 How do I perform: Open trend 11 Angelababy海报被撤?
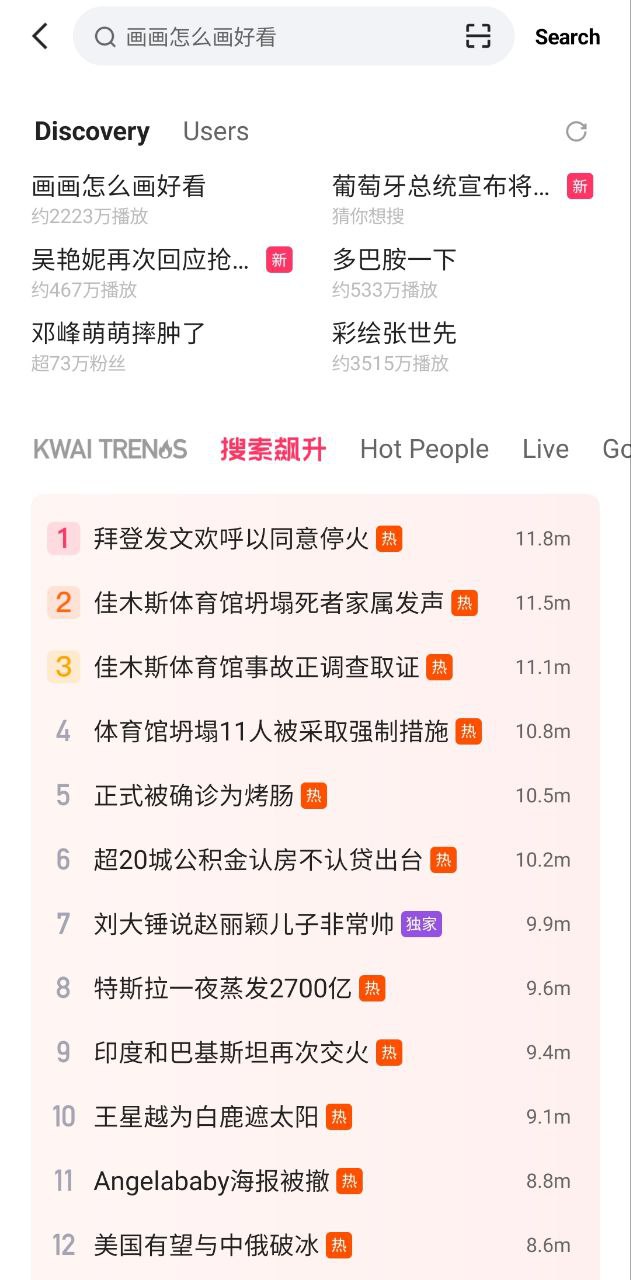[212, 1181]
